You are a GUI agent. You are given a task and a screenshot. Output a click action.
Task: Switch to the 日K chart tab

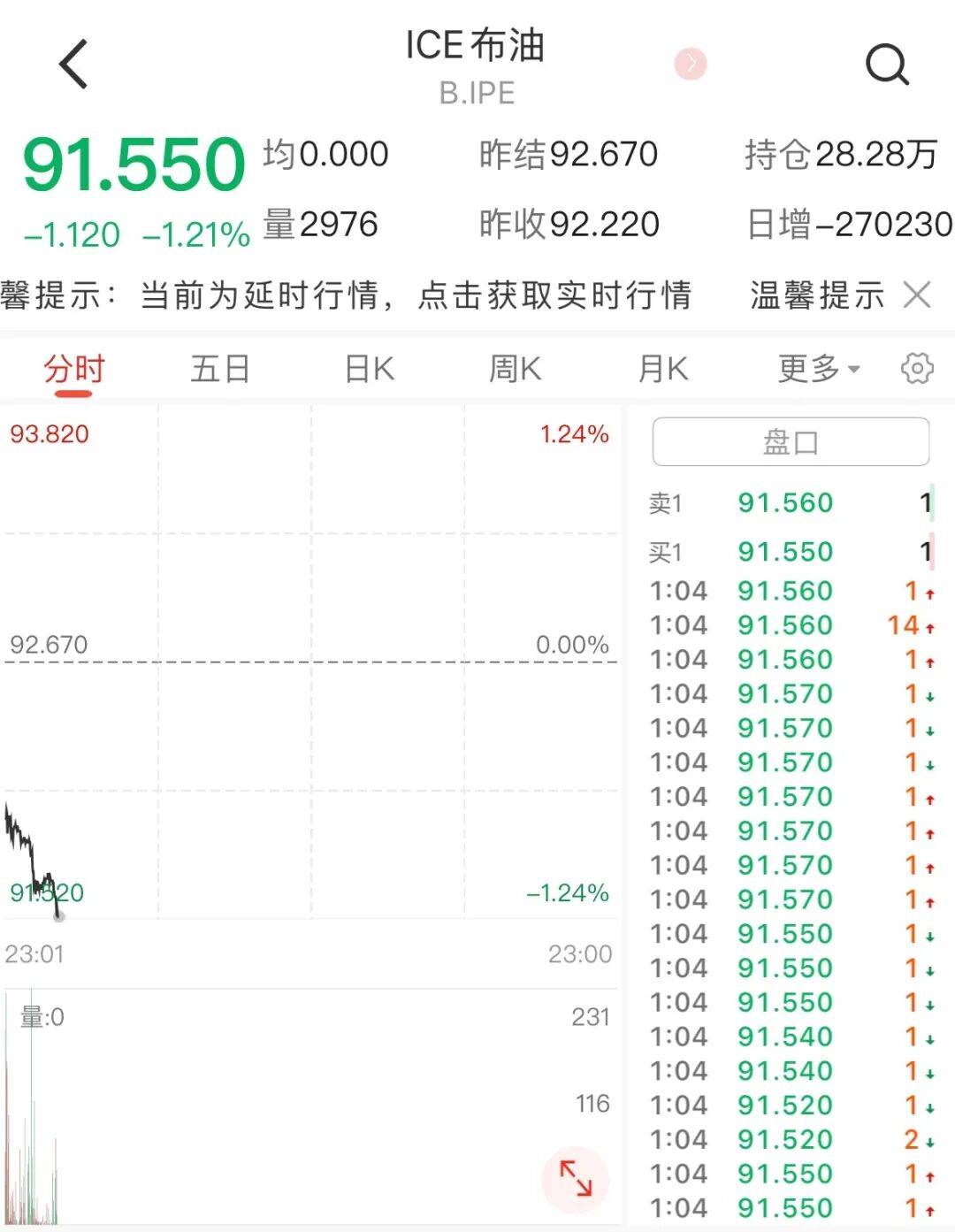point(369,369)
